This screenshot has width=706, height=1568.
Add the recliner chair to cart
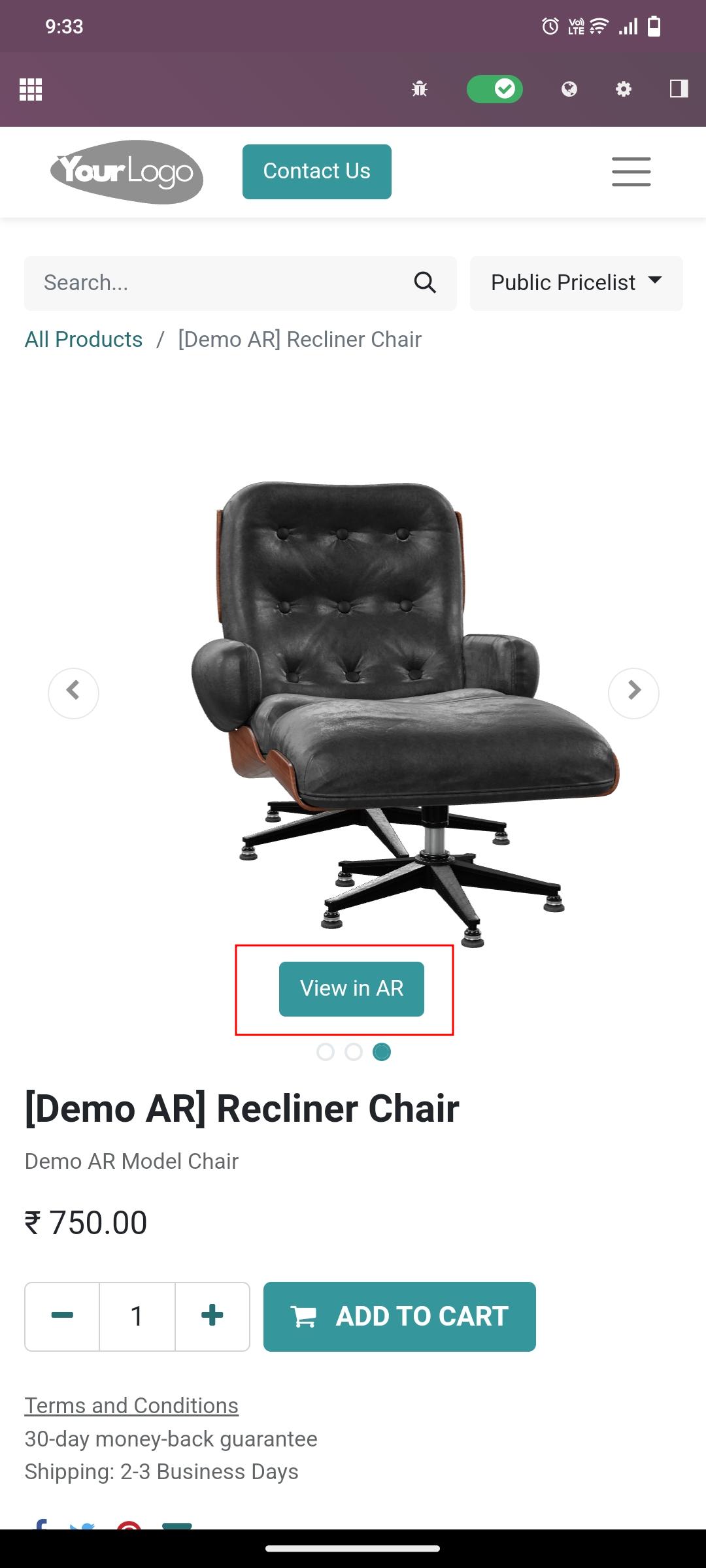pyautogui.click(x=399, y=1316)
